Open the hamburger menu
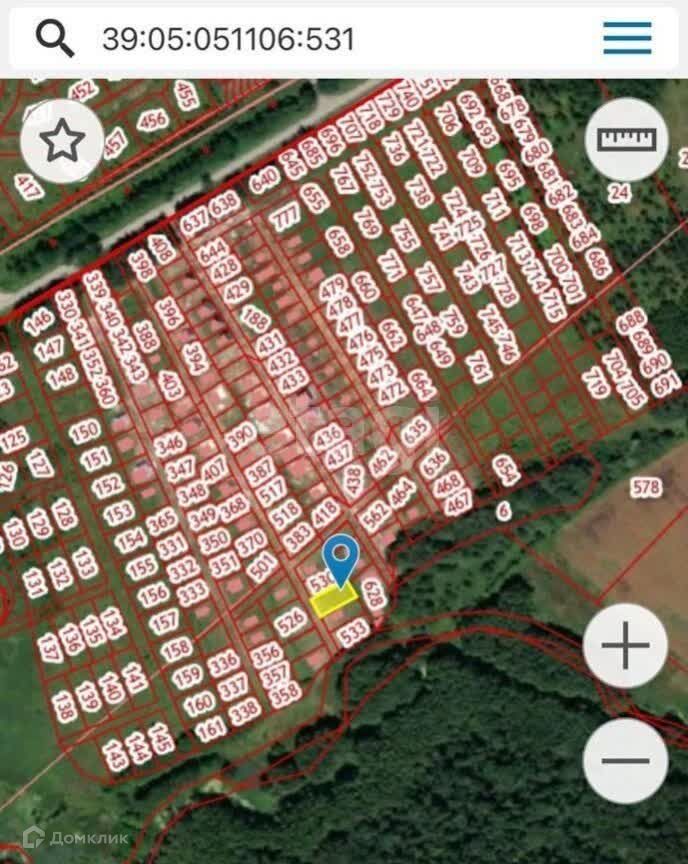Screen dimensions: 688x864 tap(627, 39)
